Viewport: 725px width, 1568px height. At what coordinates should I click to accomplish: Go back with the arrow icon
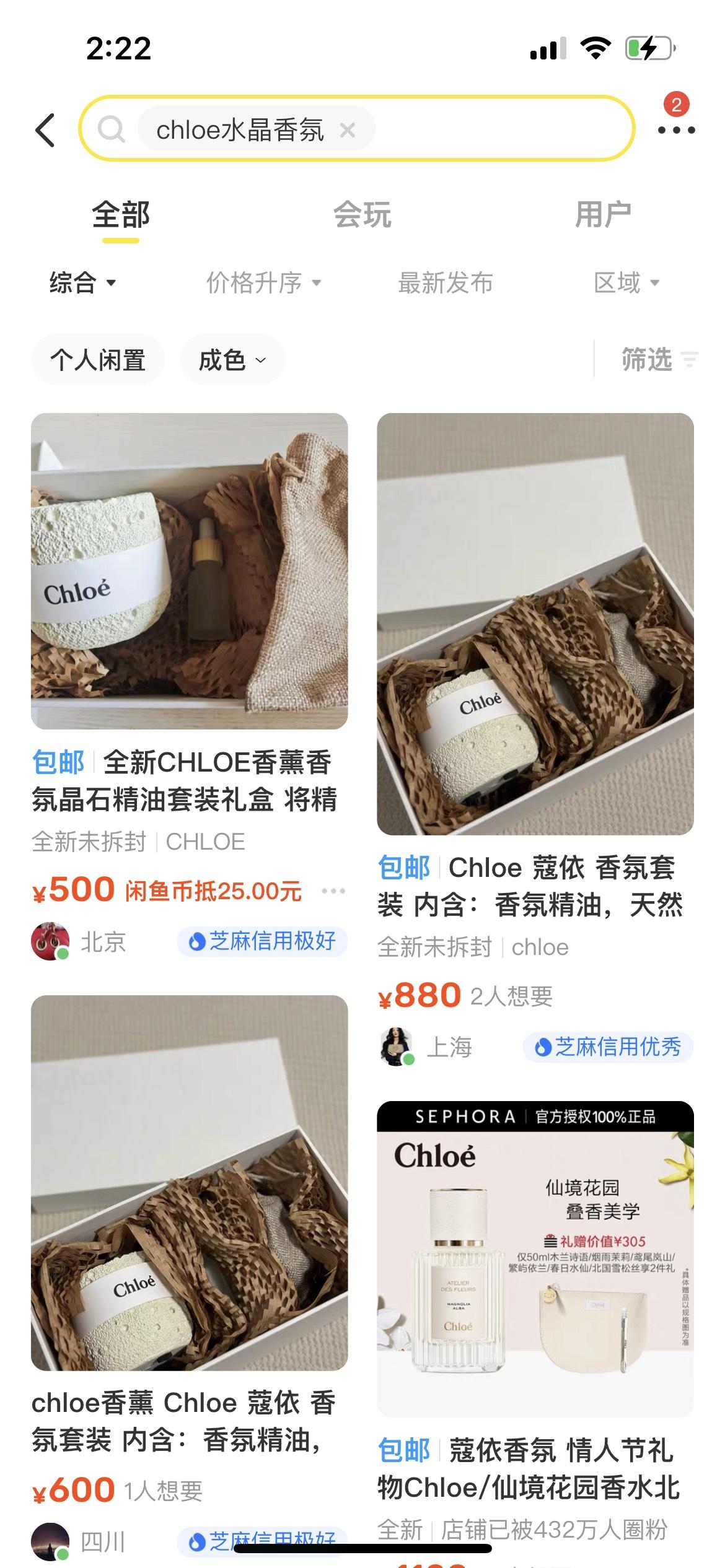point(46,130)
